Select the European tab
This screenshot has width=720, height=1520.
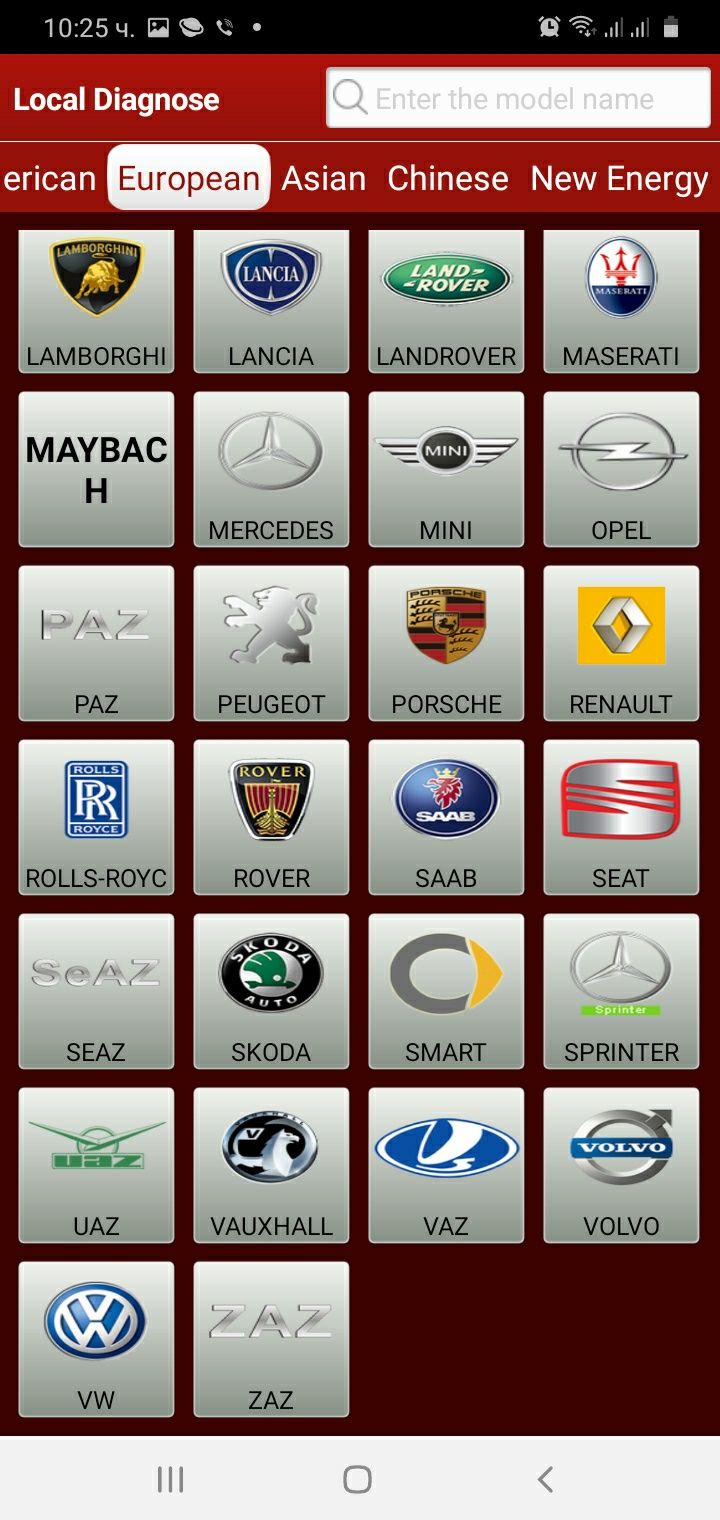pyautogui.click(x=188, y=178)
